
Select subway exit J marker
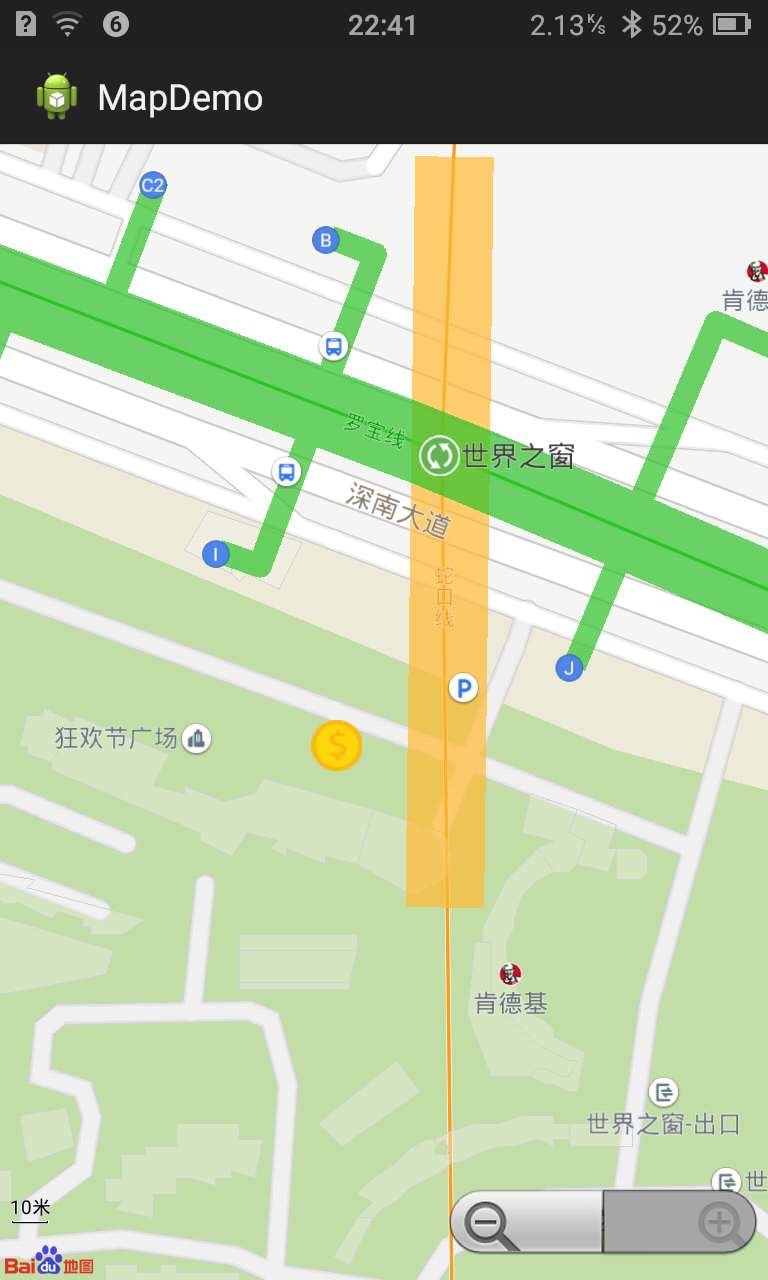click(569, 668)
